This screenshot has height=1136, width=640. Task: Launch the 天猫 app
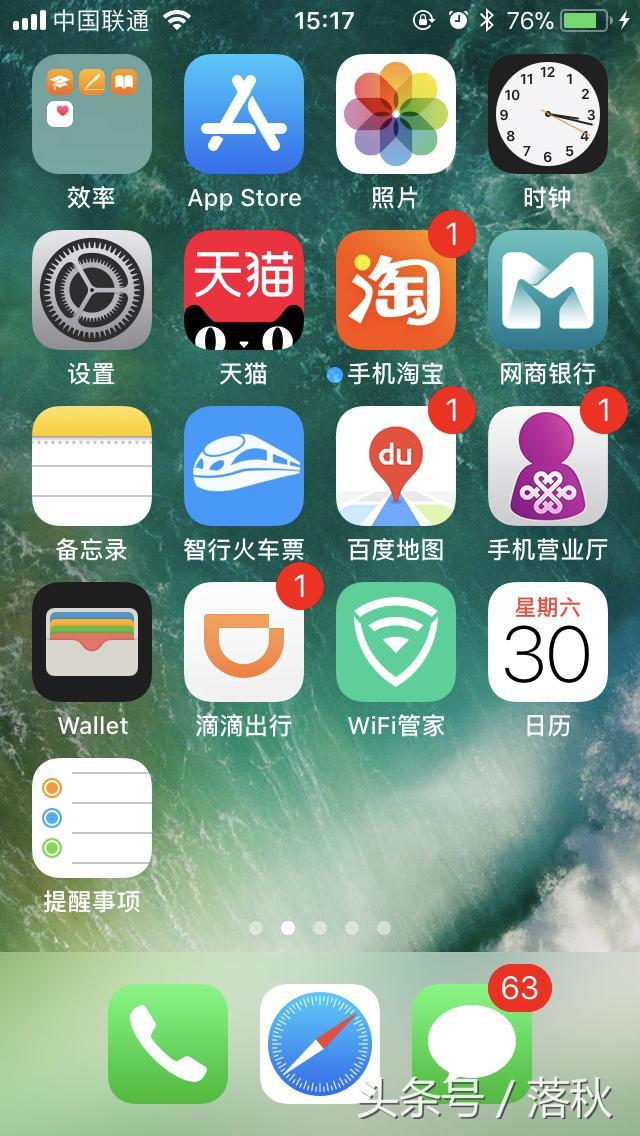(244, 290)
